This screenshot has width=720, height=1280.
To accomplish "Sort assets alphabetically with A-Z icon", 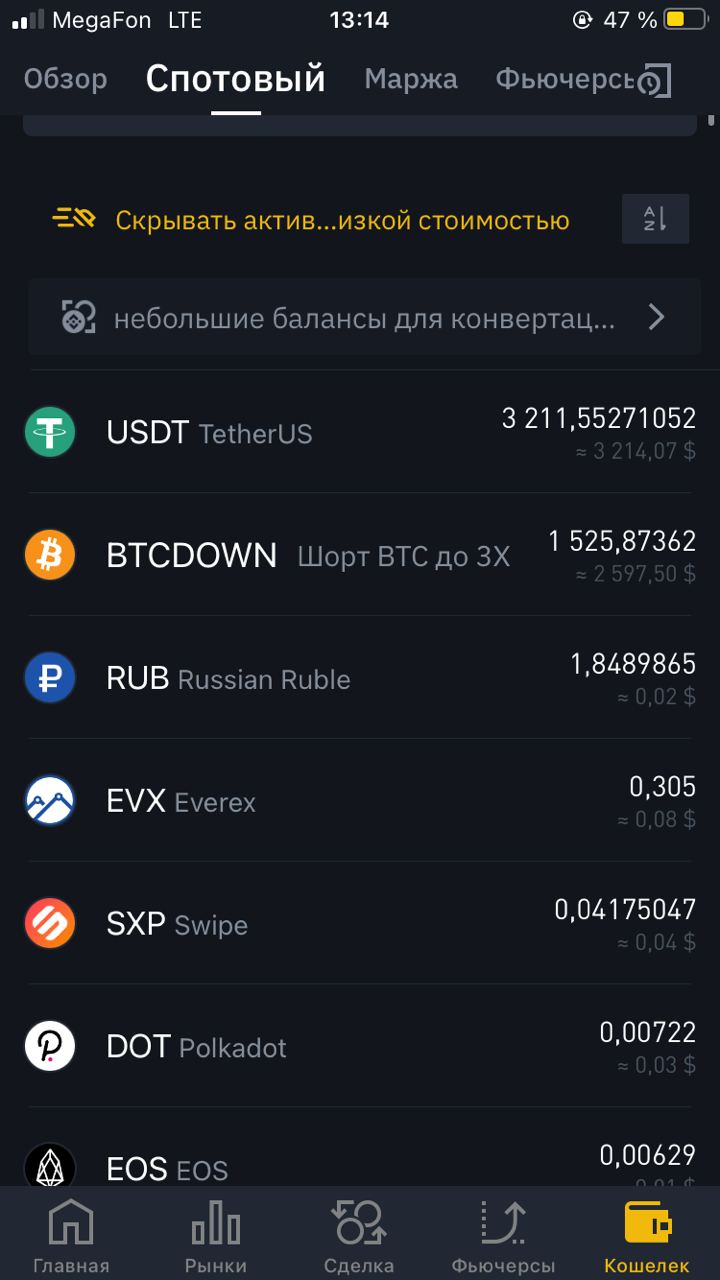I will pos(655,219).
